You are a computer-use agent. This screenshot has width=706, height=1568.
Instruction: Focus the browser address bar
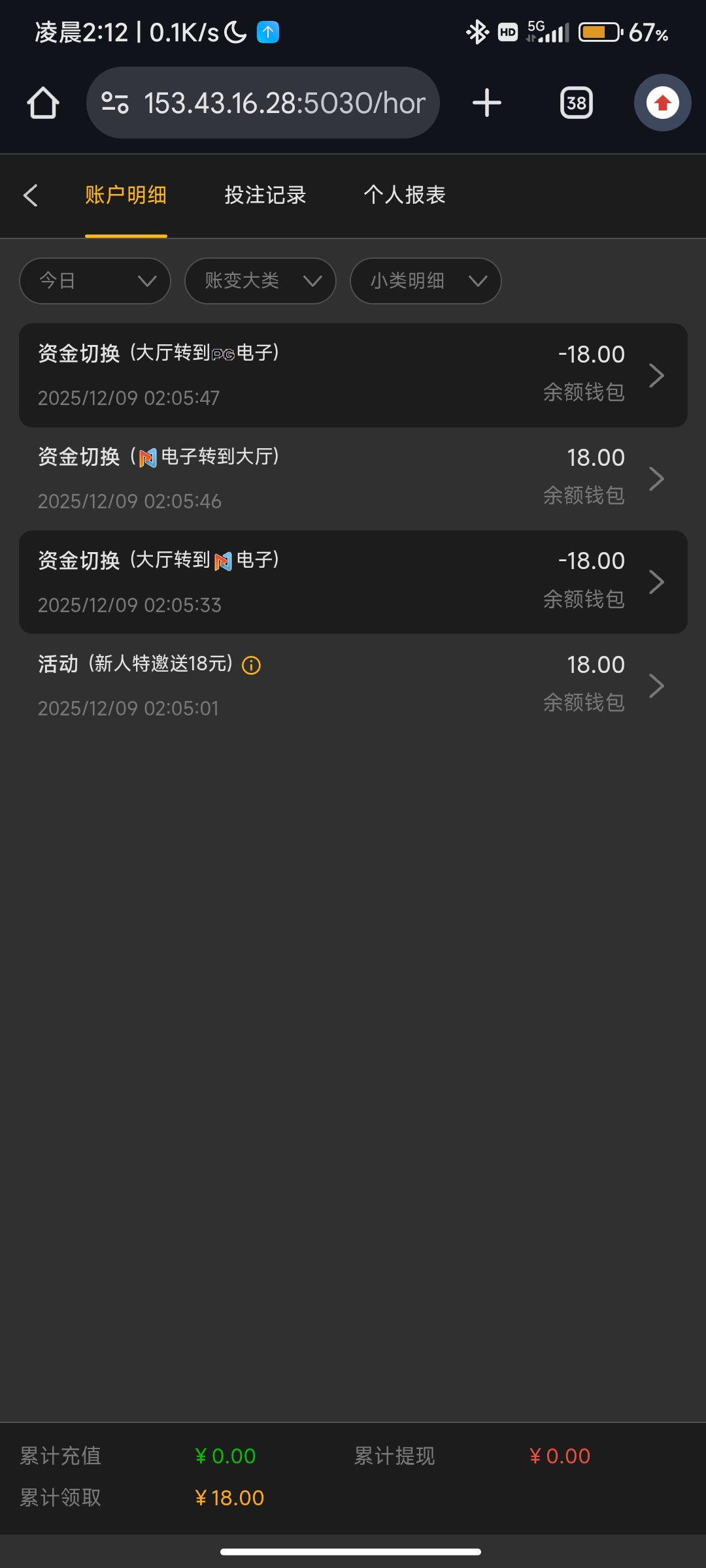click(275, 103)
